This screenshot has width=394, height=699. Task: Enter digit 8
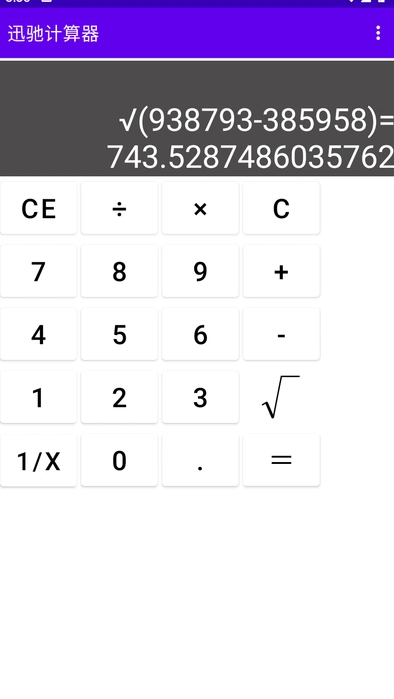(119, 271)
